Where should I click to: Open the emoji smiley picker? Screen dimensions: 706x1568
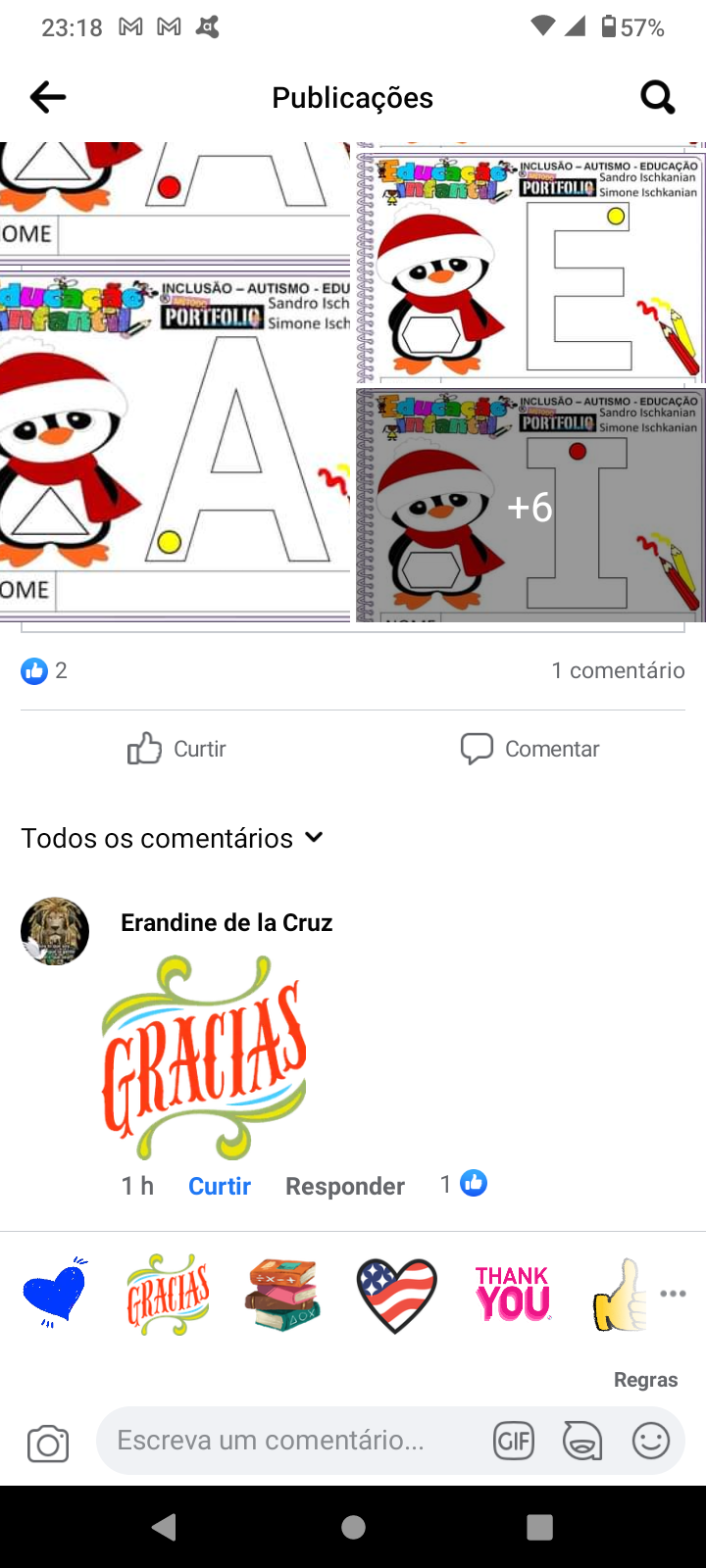tap(651, 1441)
